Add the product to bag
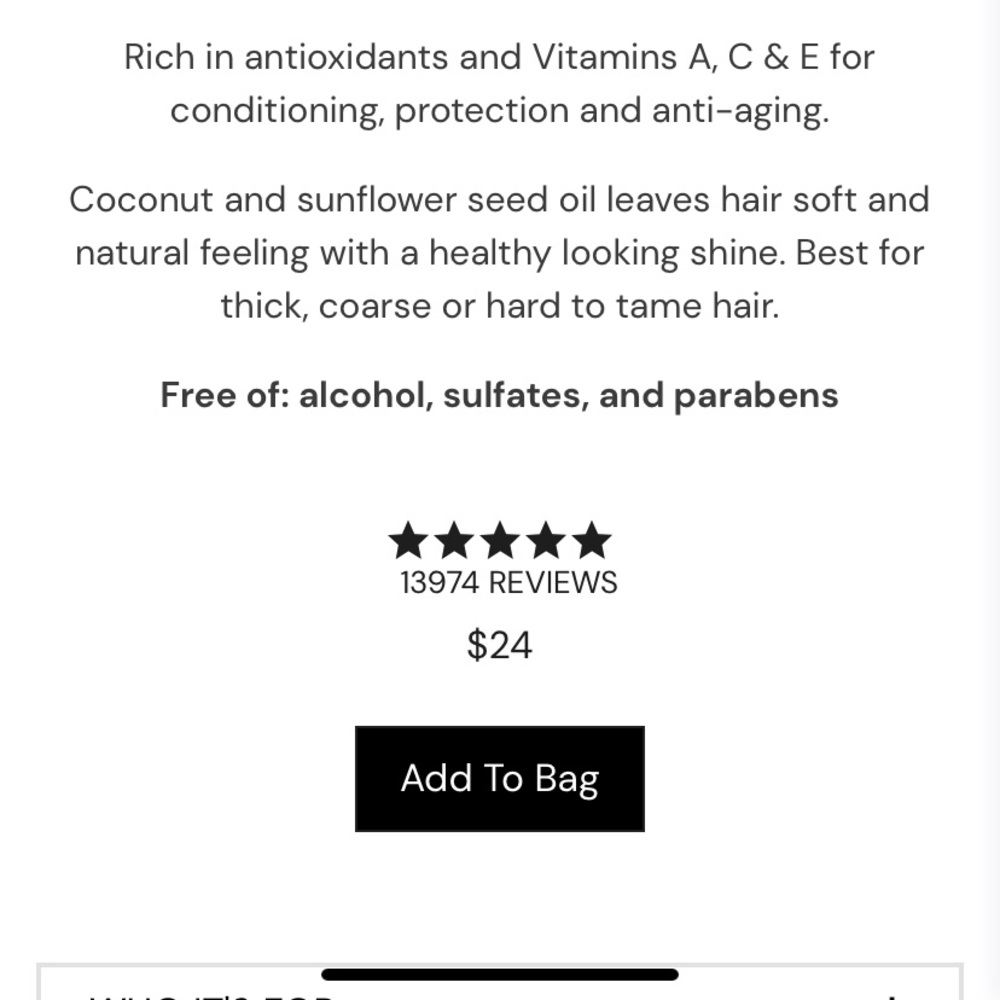1000x1000 pixels. click(x=499, y=779)
